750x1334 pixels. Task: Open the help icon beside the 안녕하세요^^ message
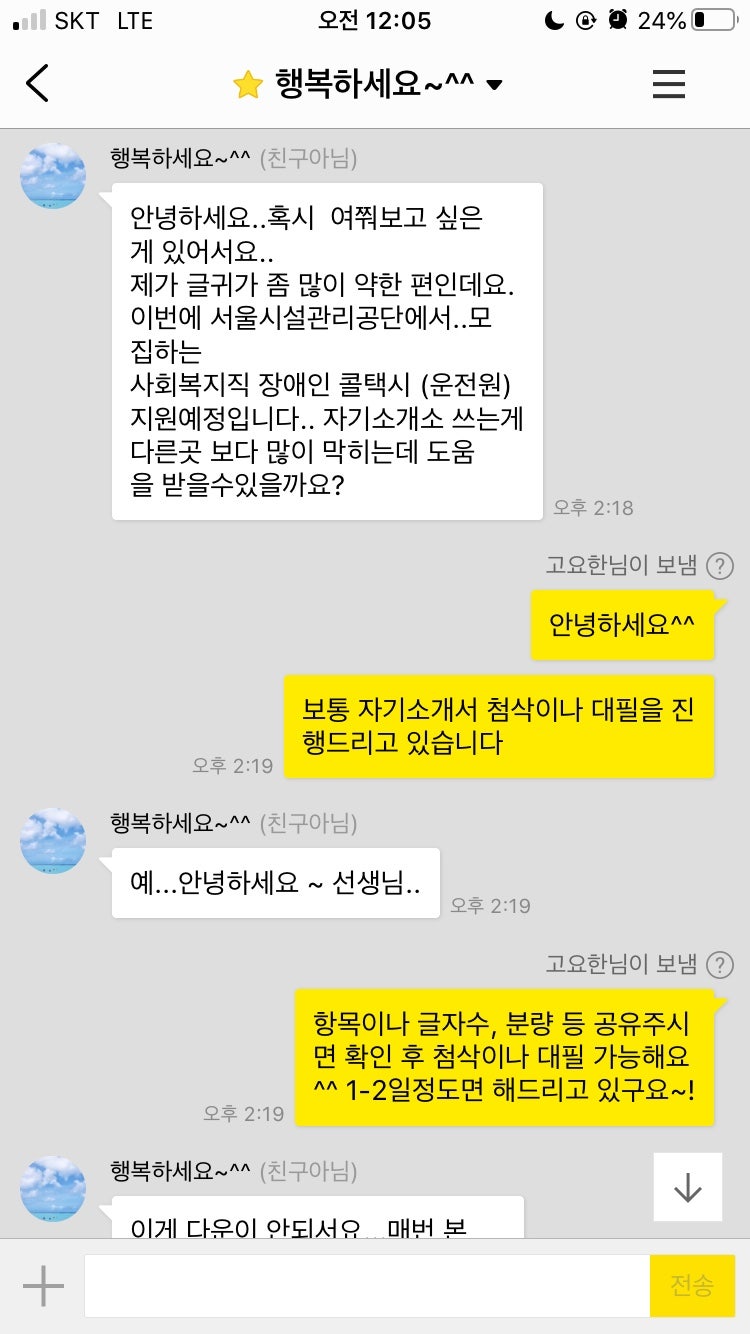click(x=720, y=567)
